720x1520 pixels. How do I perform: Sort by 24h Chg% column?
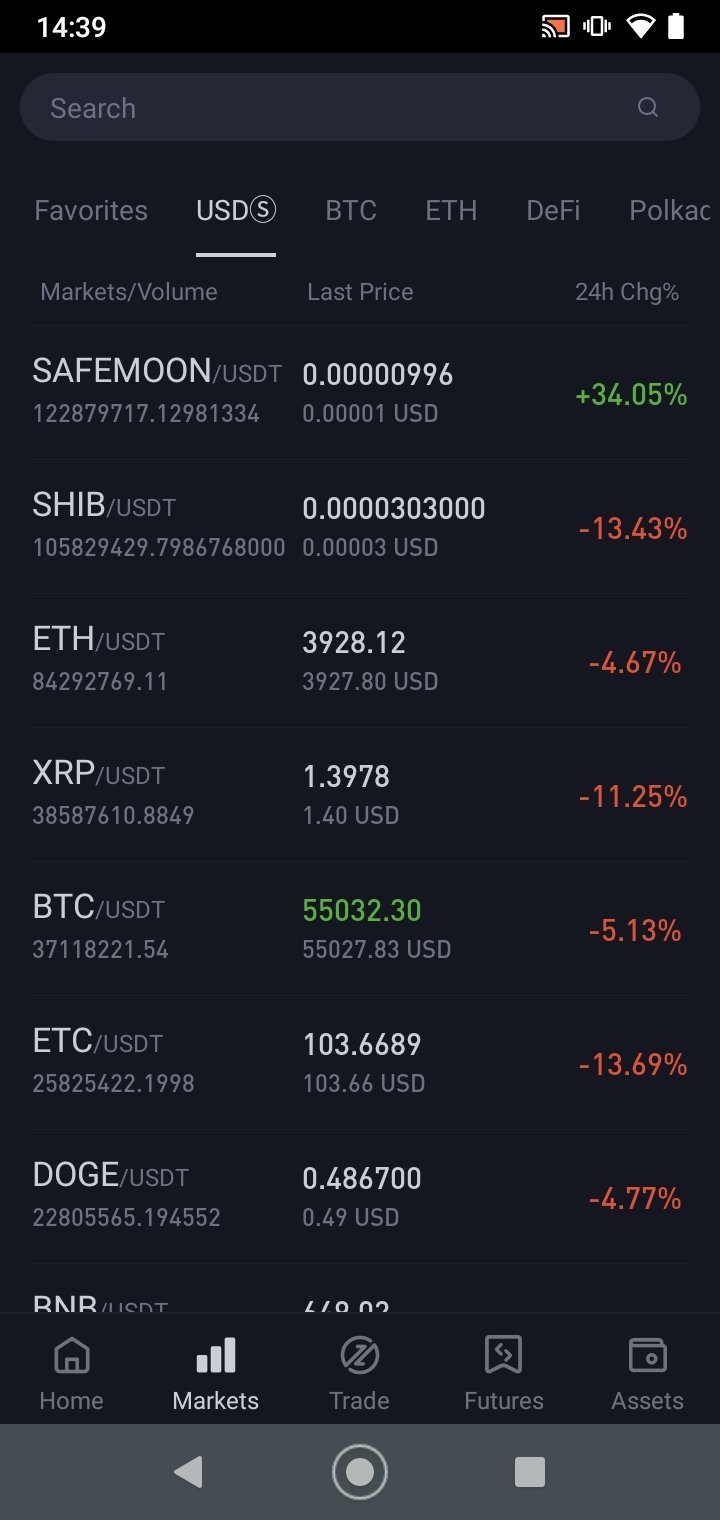(627, 292)
